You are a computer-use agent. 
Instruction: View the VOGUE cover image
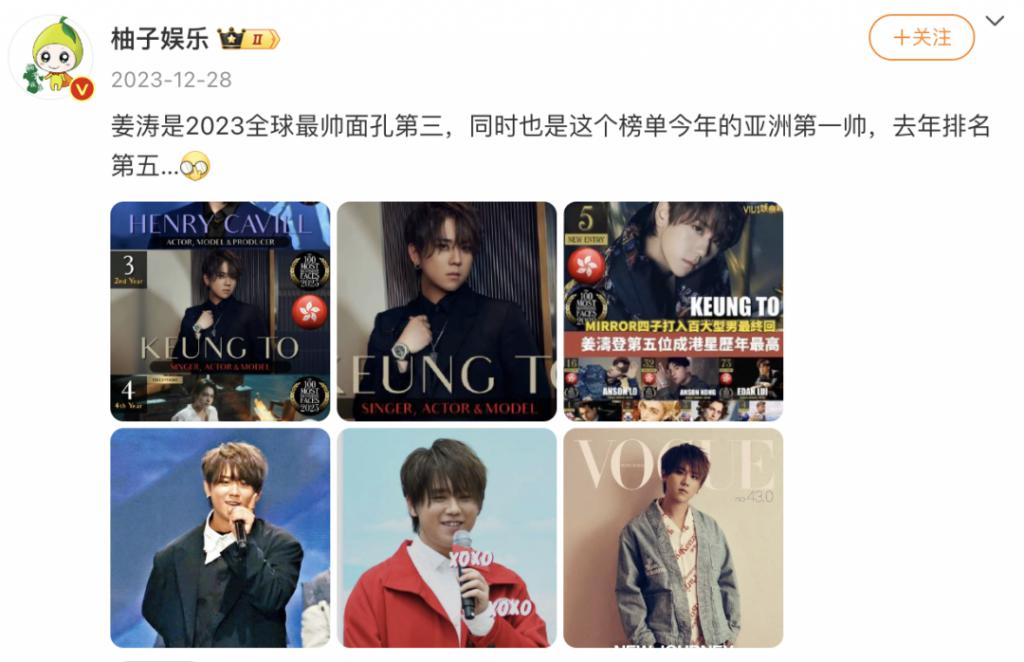[x=673, y=537]
